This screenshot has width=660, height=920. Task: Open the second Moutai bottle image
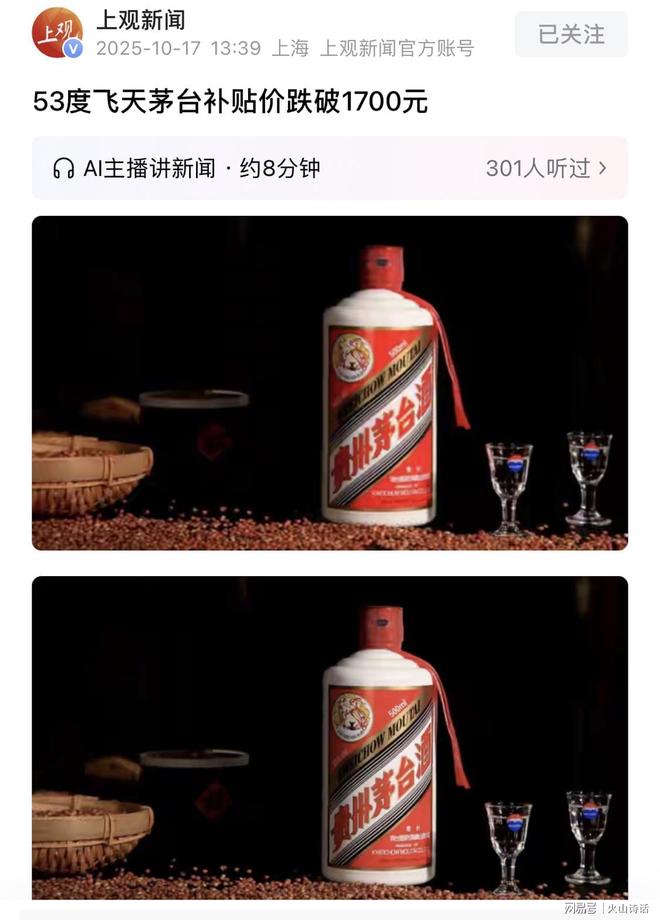click(330, 738)
